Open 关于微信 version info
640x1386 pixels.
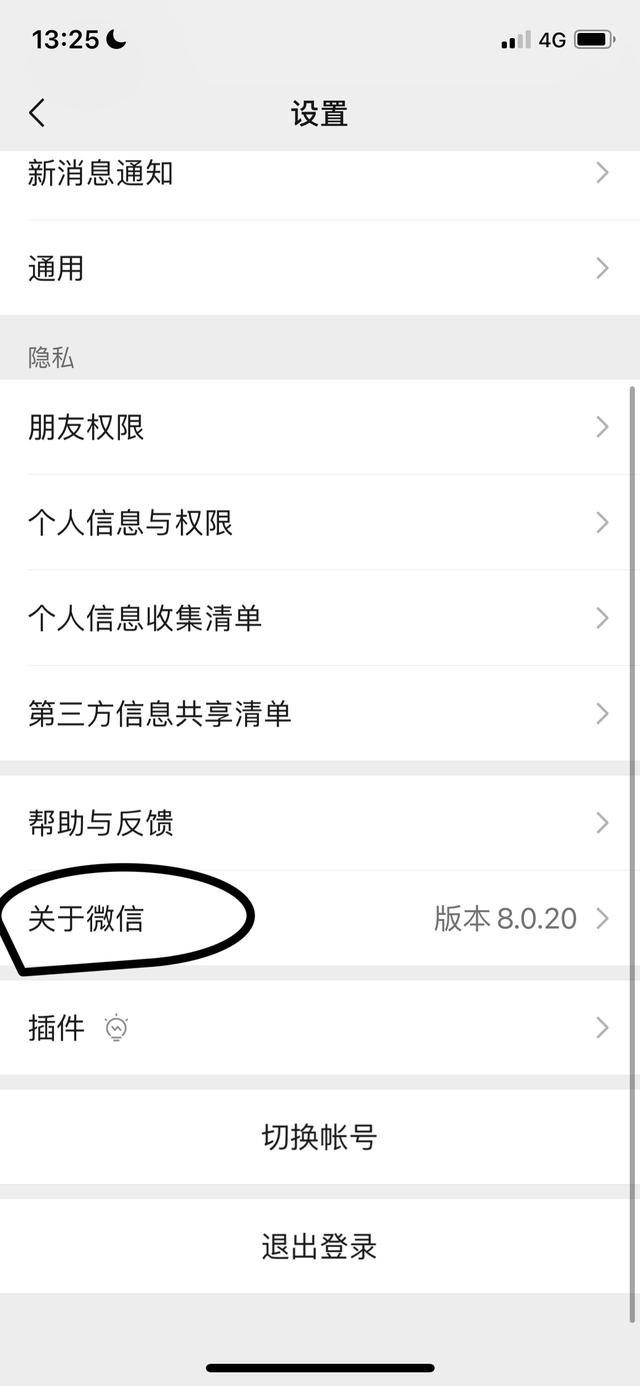click(318, 918)
